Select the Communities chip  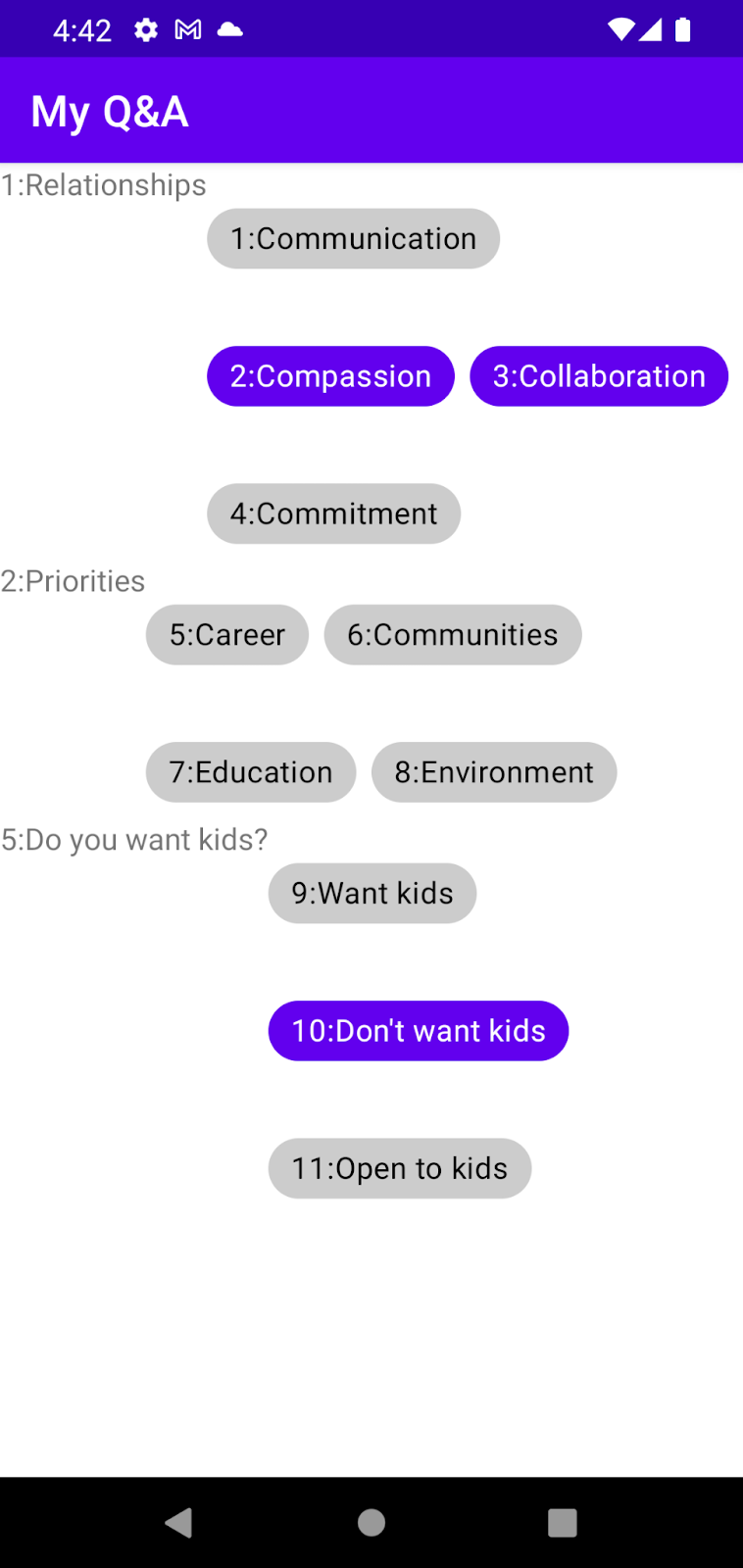452,635
